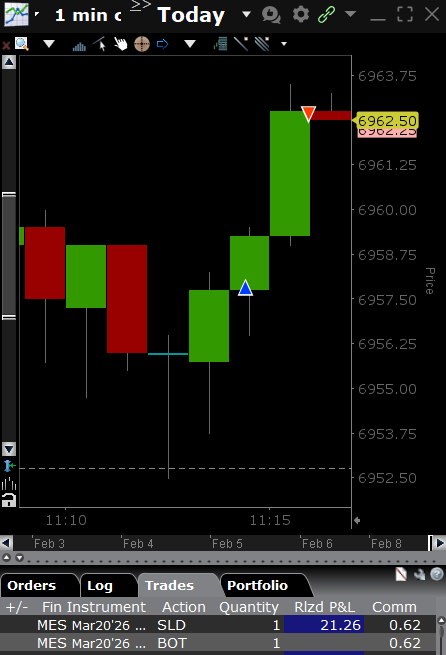Open the Today time period dropdown

[x=246, y=15]
